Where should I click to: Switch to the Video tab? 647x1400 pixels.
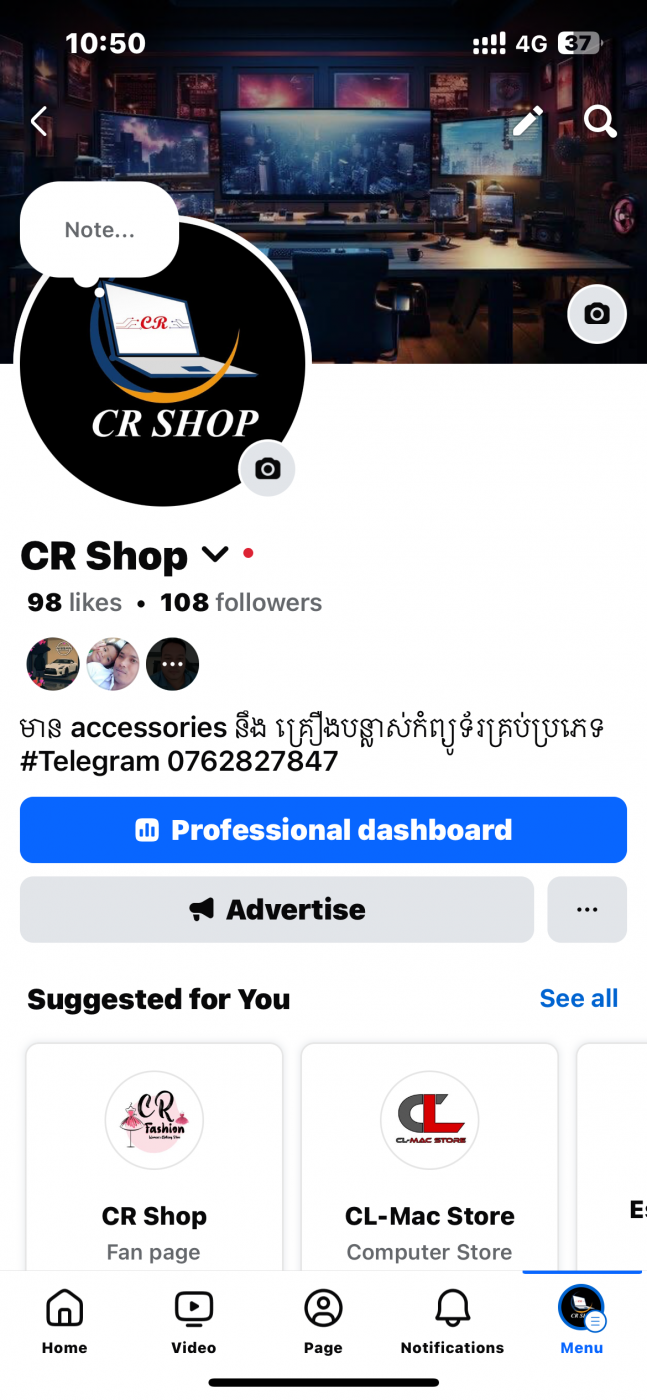(x=194, y=1322)
